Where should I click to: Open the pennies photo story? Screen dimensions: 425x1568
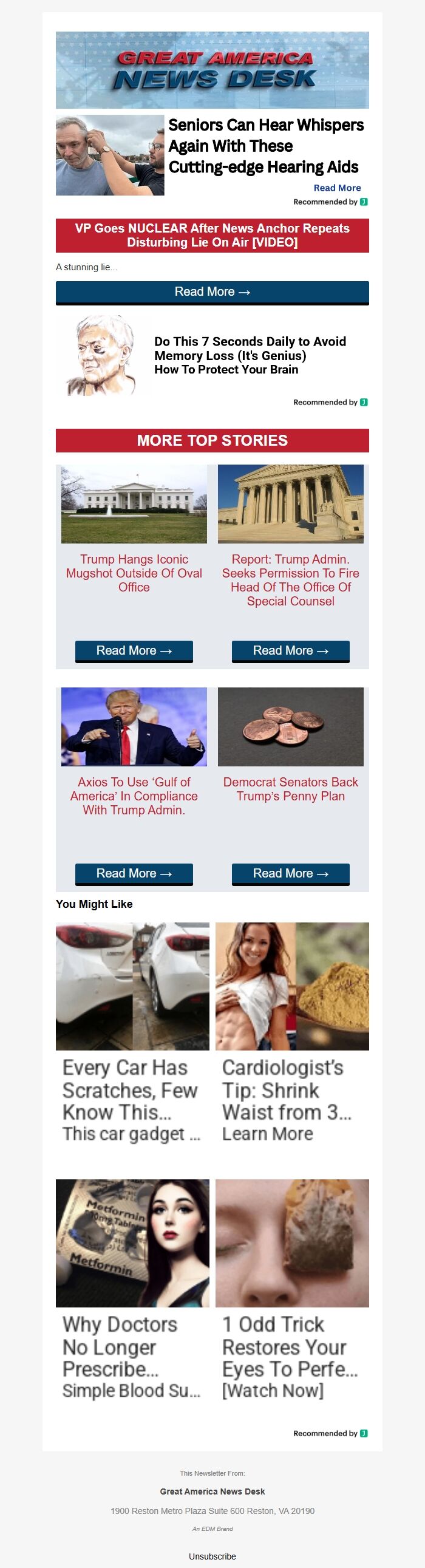tap(290, 727)
